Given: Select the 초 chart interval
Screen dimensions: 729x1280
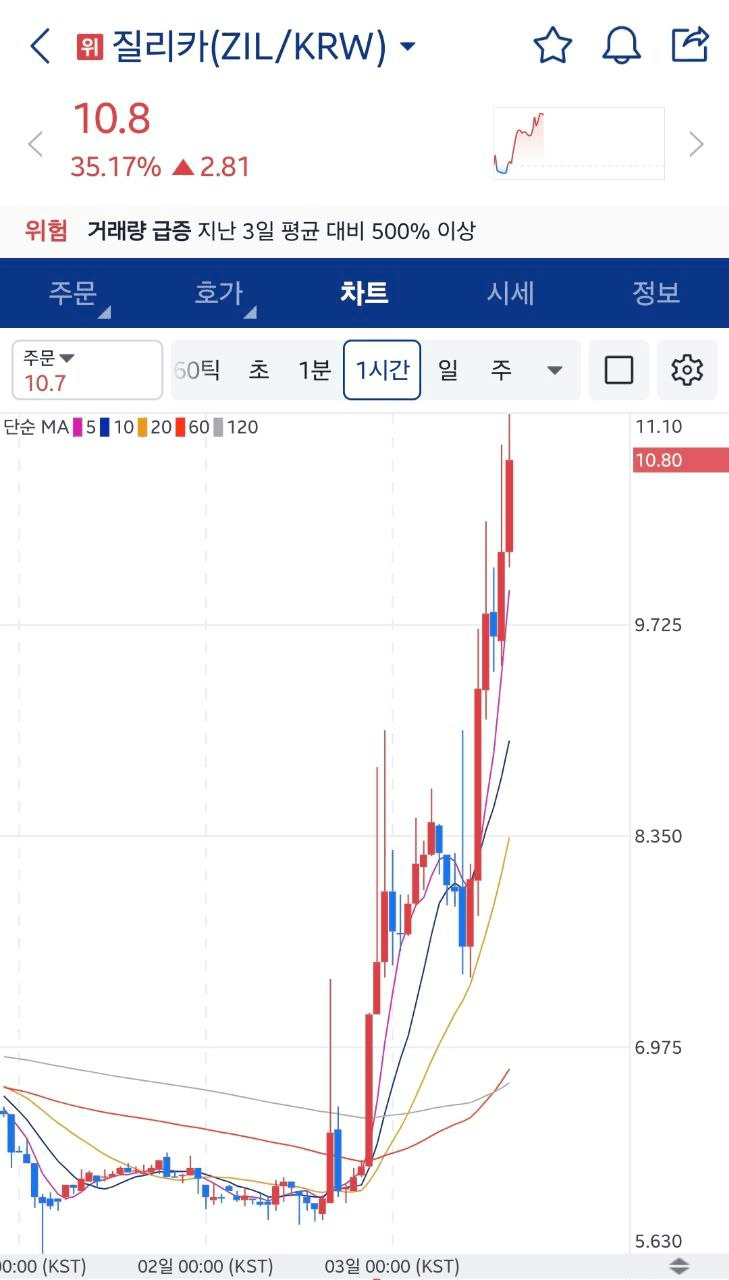Looking at the screenshot, I should [259, 370].
